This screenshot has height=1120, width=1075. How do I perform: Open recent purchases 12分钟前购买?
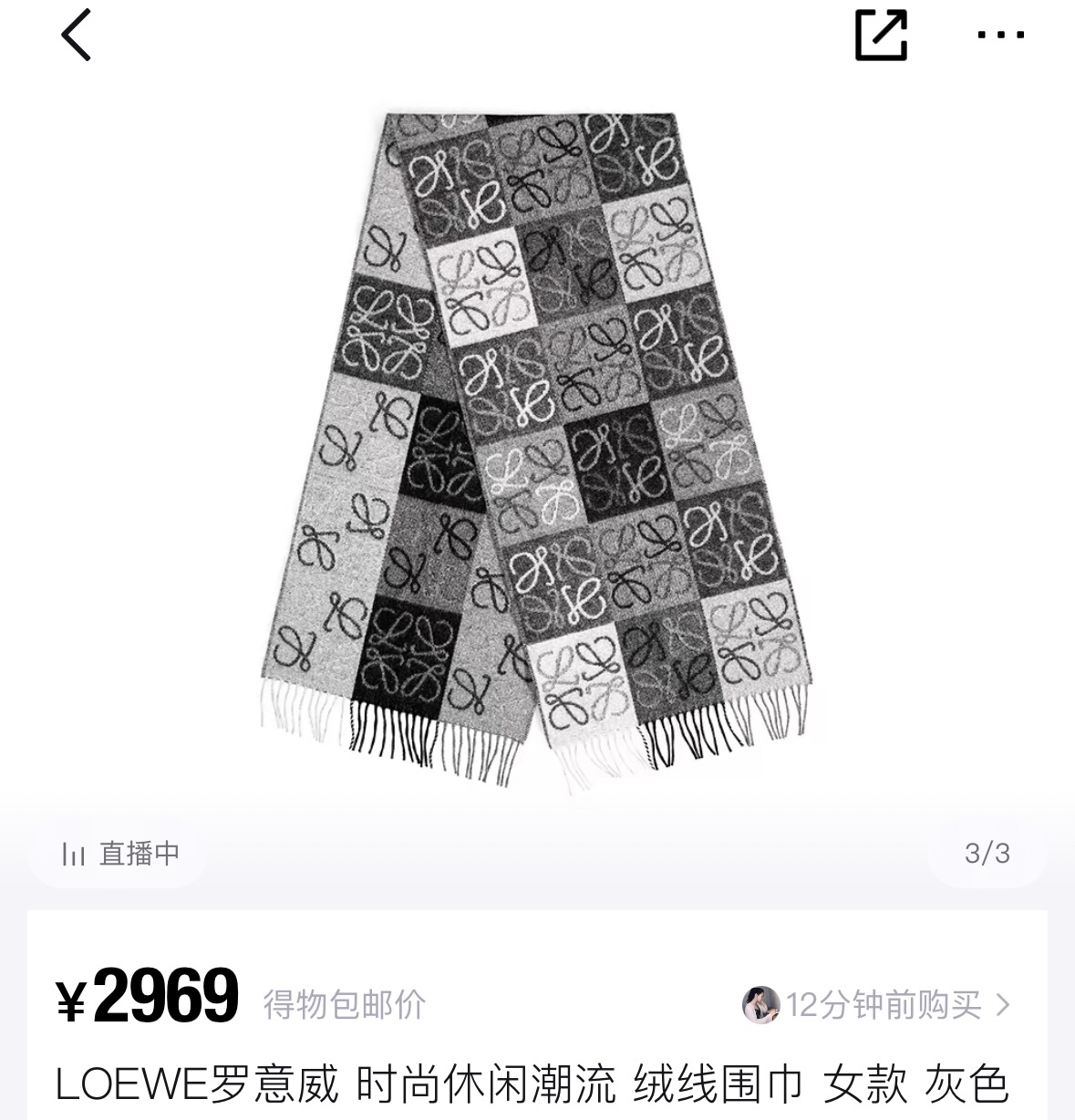click(877, 1005)
